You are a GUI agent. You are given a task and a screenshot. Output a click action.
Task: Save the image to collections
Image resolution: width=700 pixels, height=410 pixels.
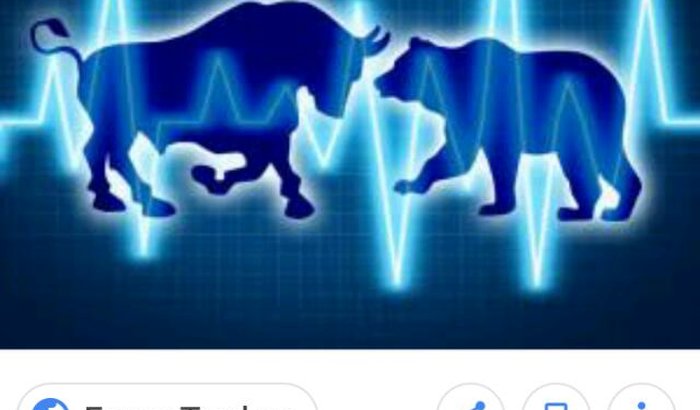[556, 402]
